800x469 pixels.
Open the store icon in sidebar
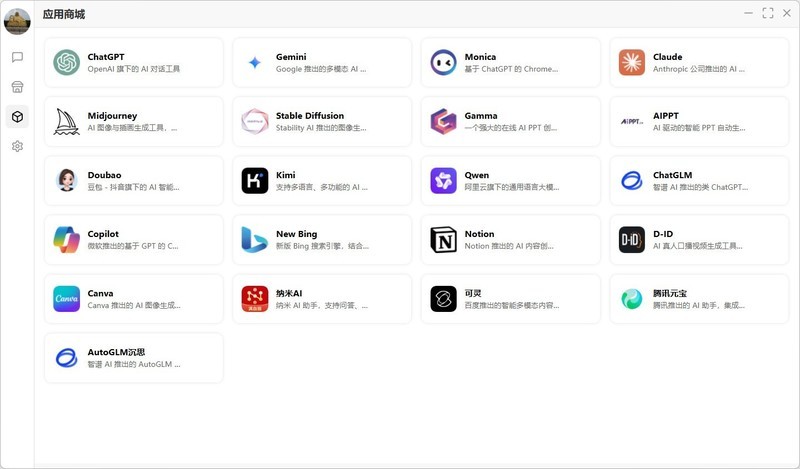17,87
